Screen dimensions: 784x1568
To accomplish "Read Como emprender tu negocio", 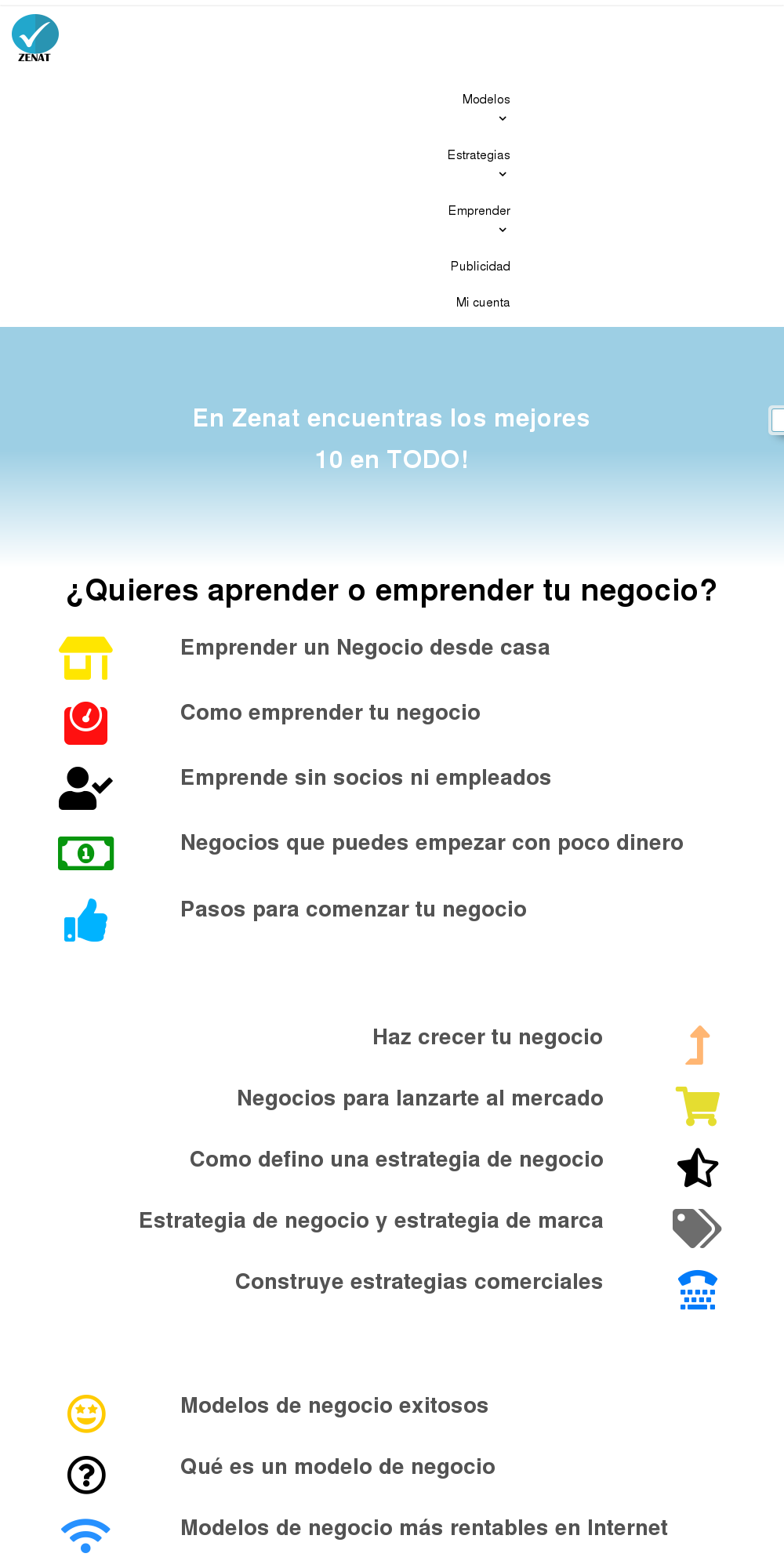I will tap(330, 713).
